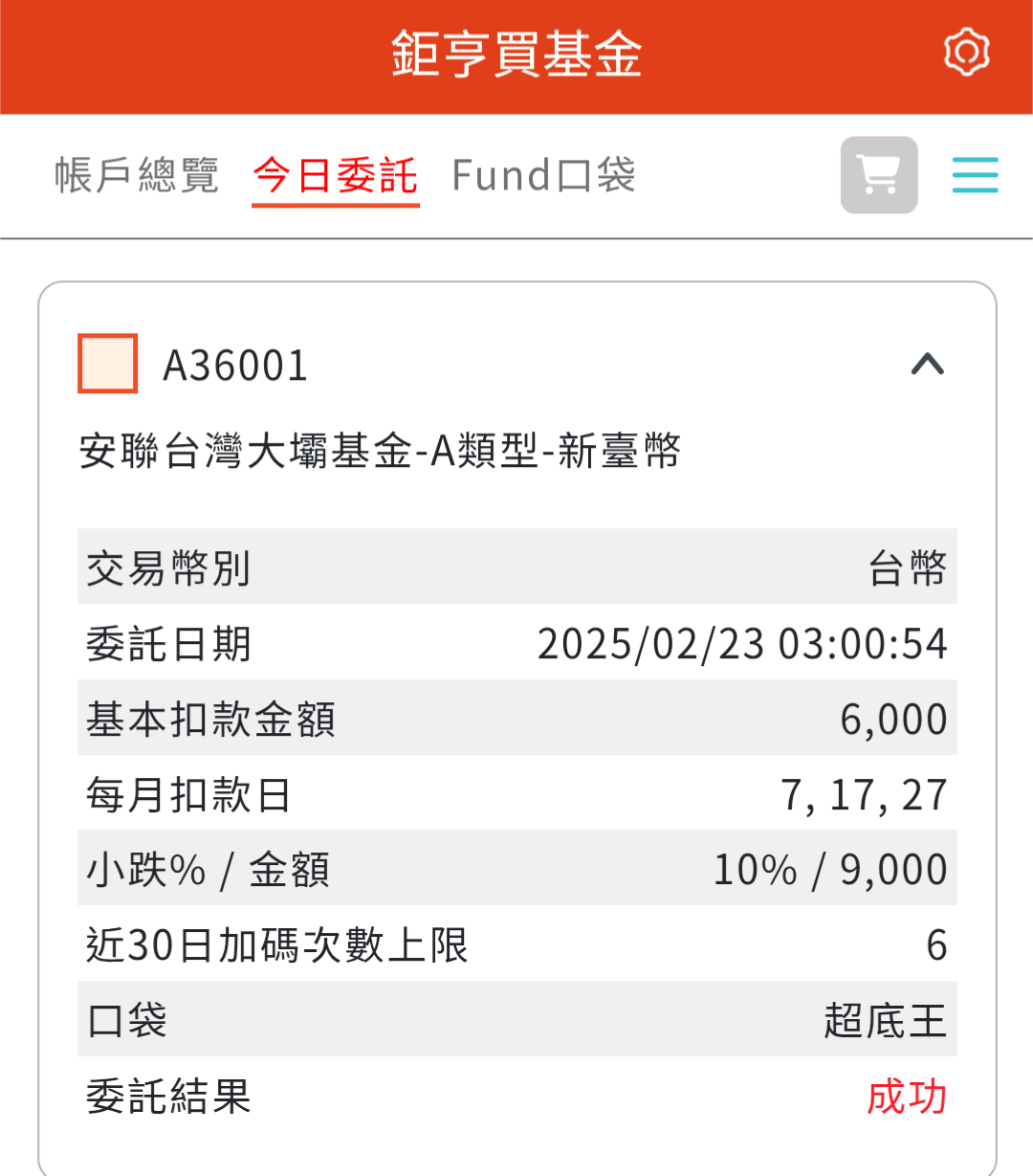
Task: Open the hamburger menu icon
Action: (975, 175)
